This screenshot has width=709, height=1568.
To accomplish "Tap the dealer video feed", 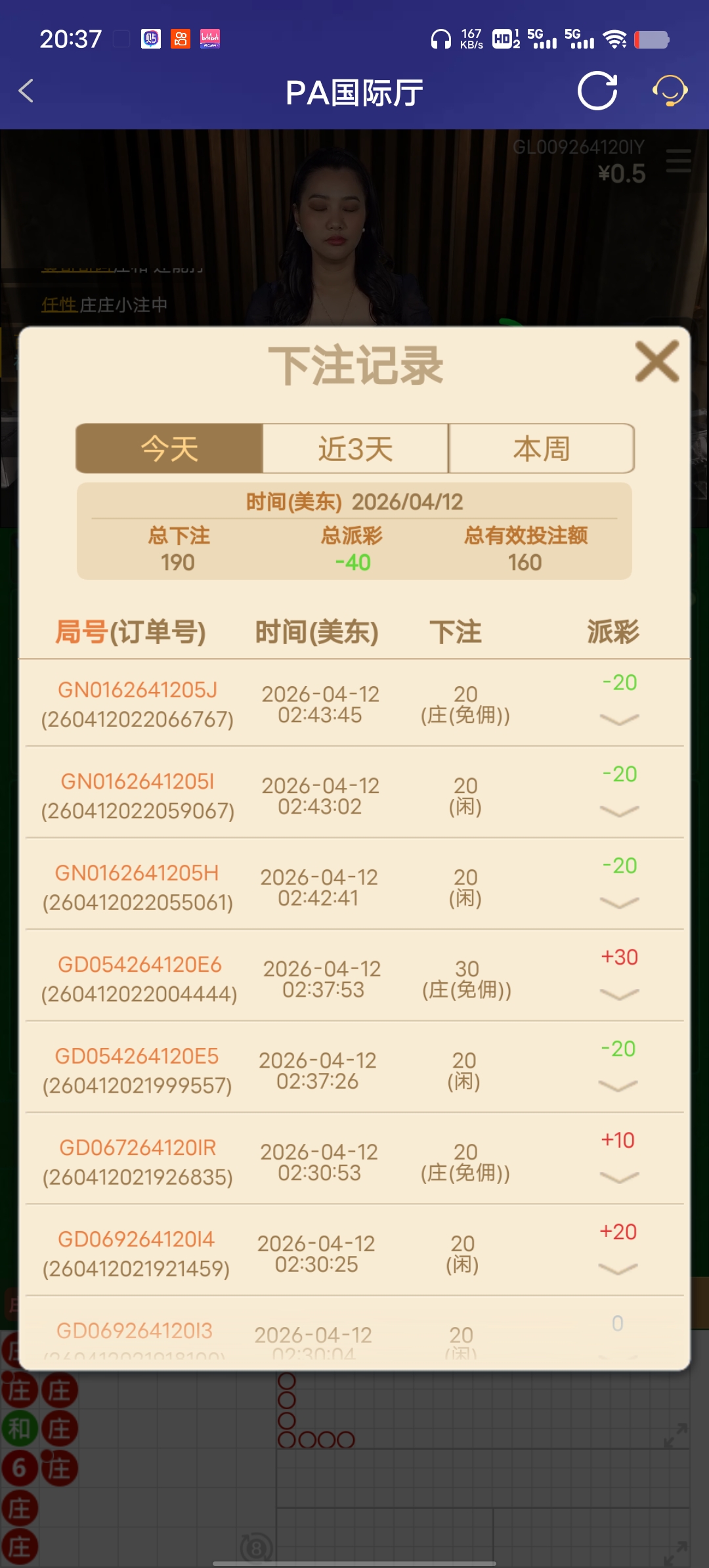I will point(341,217).
